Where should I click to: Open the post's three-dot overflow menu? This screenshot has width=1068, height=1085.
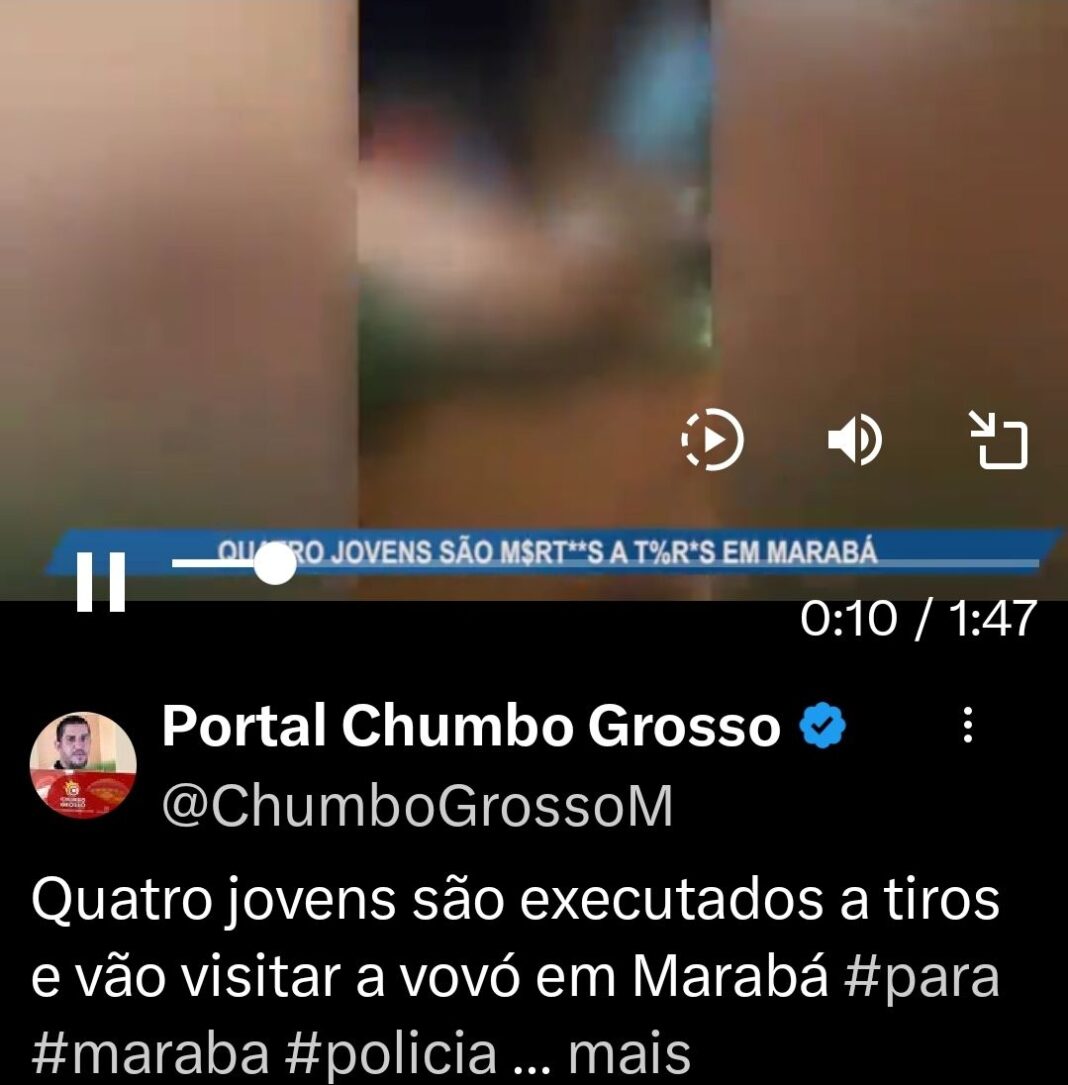click(967, 727)
